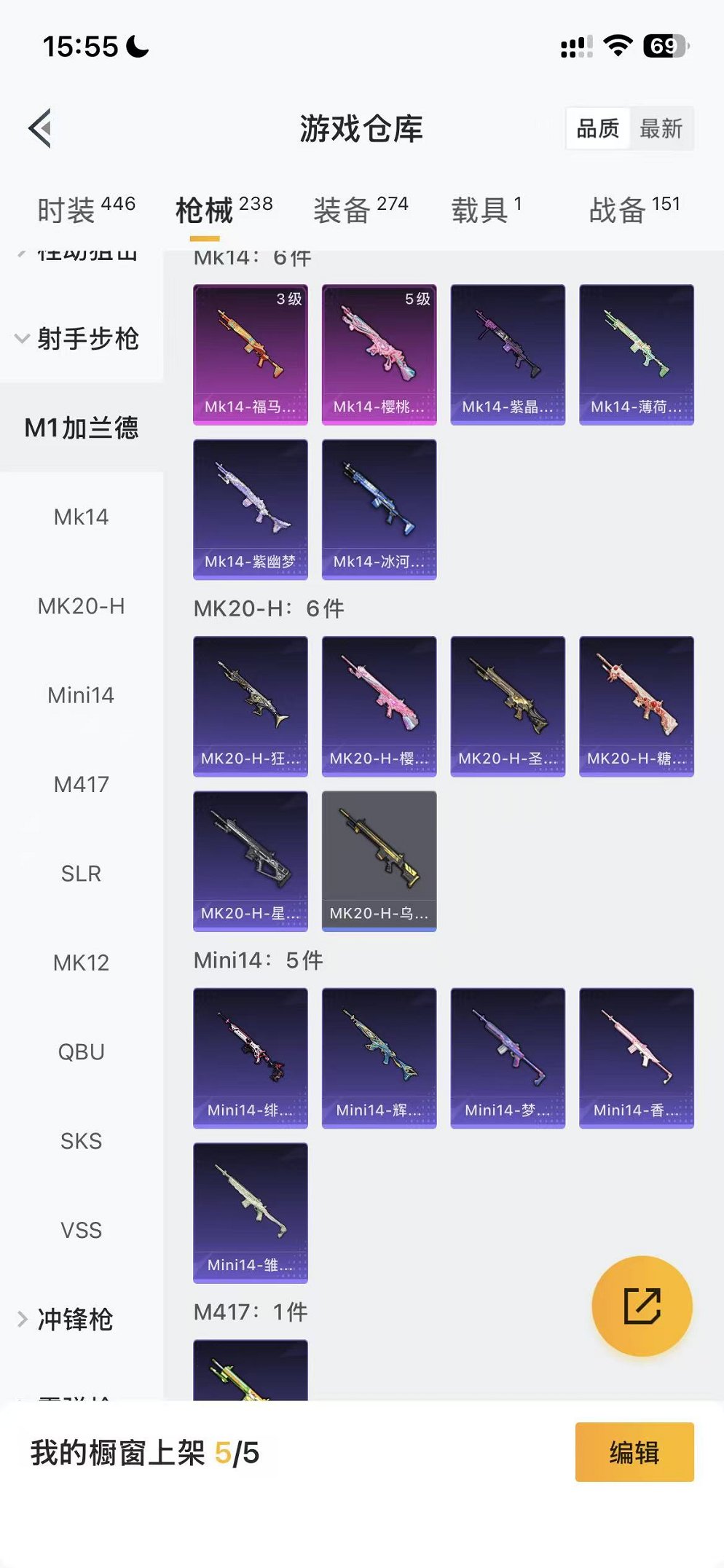
Task: Select VSS in the sidebar
Action: 81,1231
